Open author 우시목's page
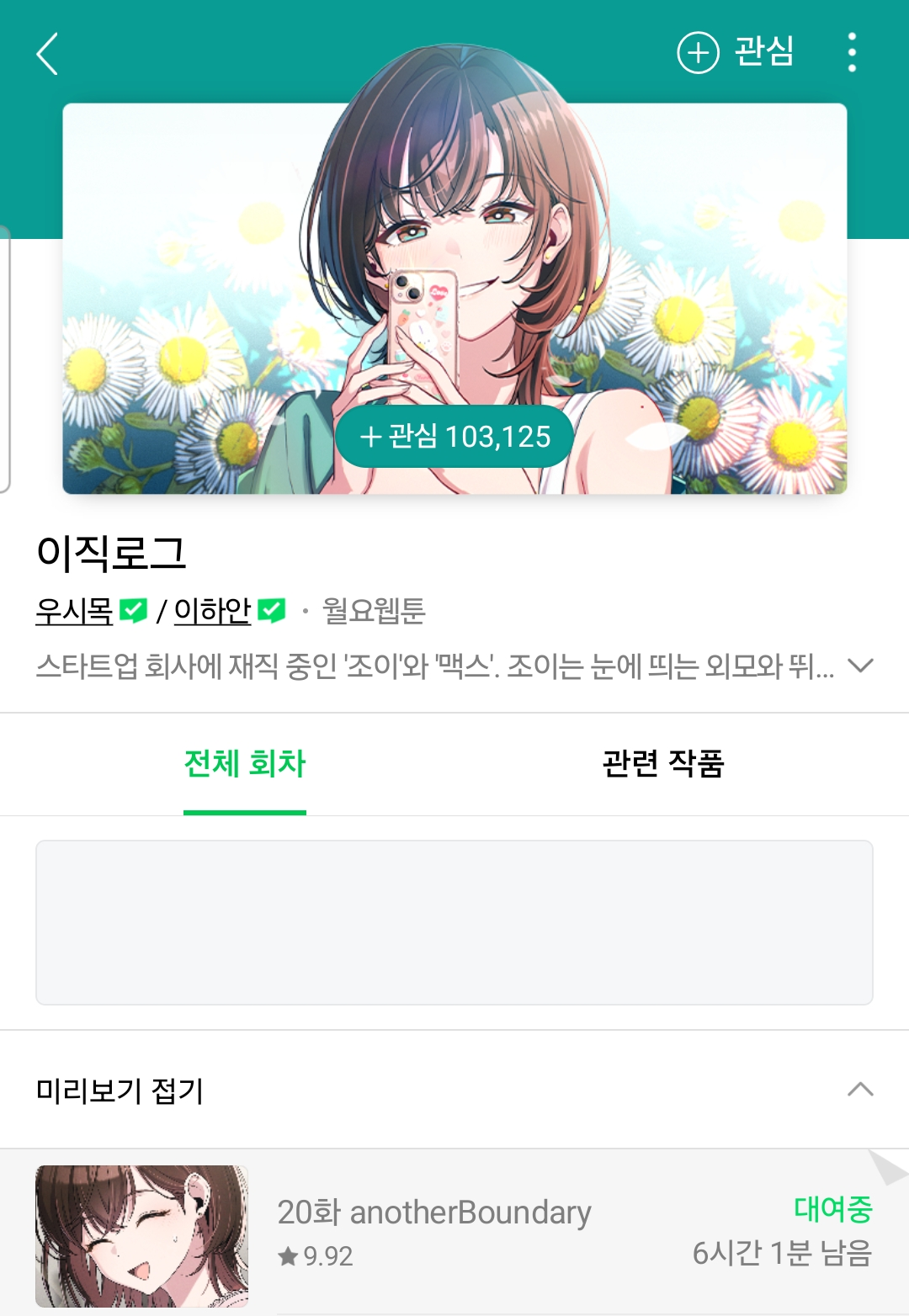 74,610
